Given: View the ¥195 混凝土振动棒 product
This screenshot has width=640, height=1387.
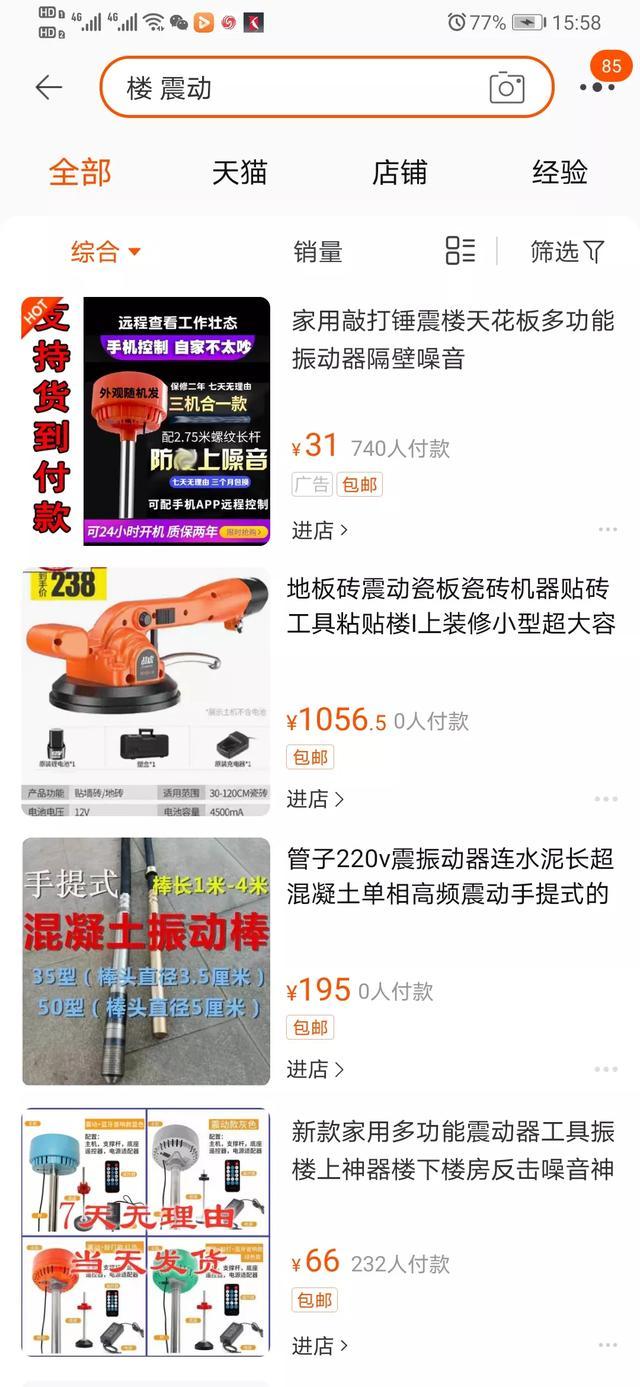Looking at the screenshot, I should click(x=450, y=876).
